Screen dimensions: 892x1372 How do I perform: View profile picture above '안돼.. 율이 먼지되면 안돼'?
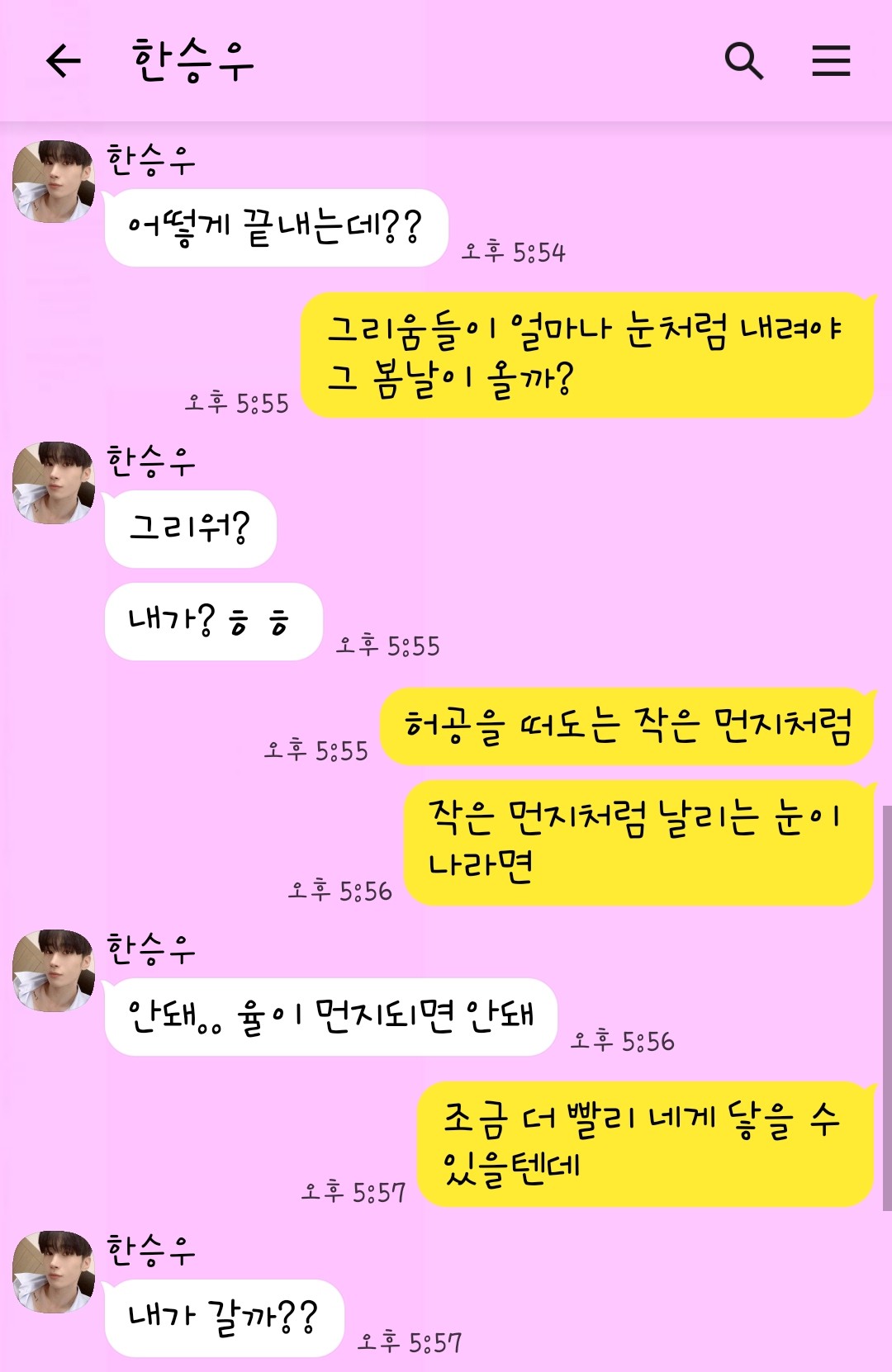coord(54,971)
